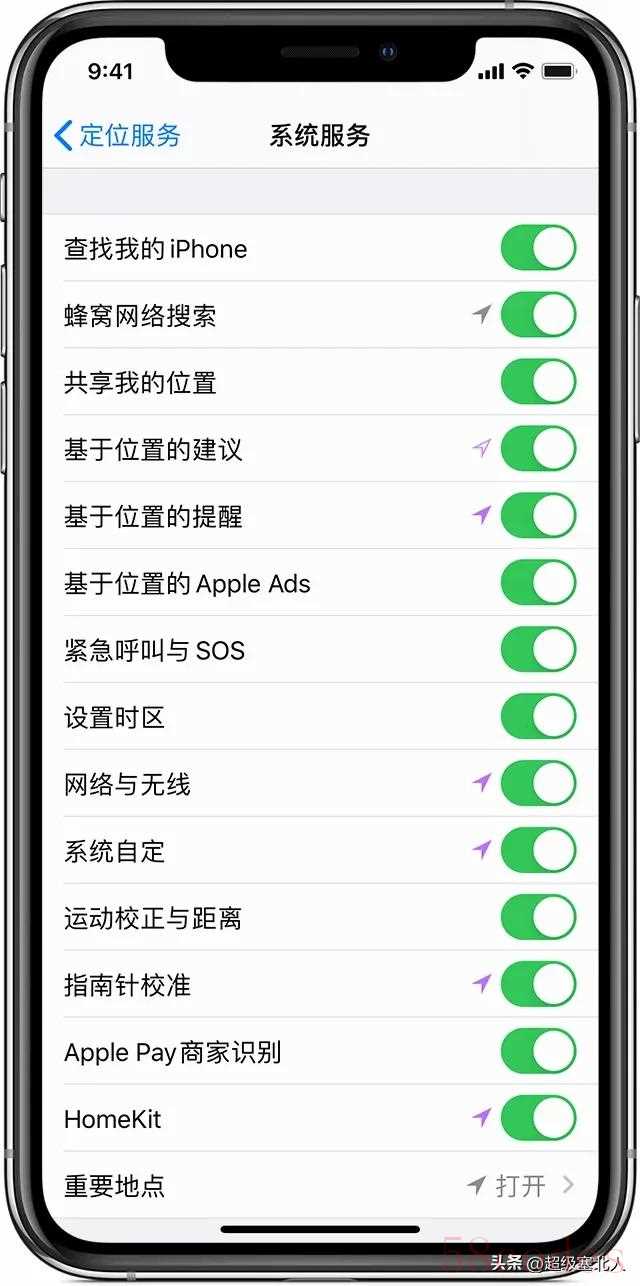Toggle the 紧急呼叫与 SOS switch

538,650
